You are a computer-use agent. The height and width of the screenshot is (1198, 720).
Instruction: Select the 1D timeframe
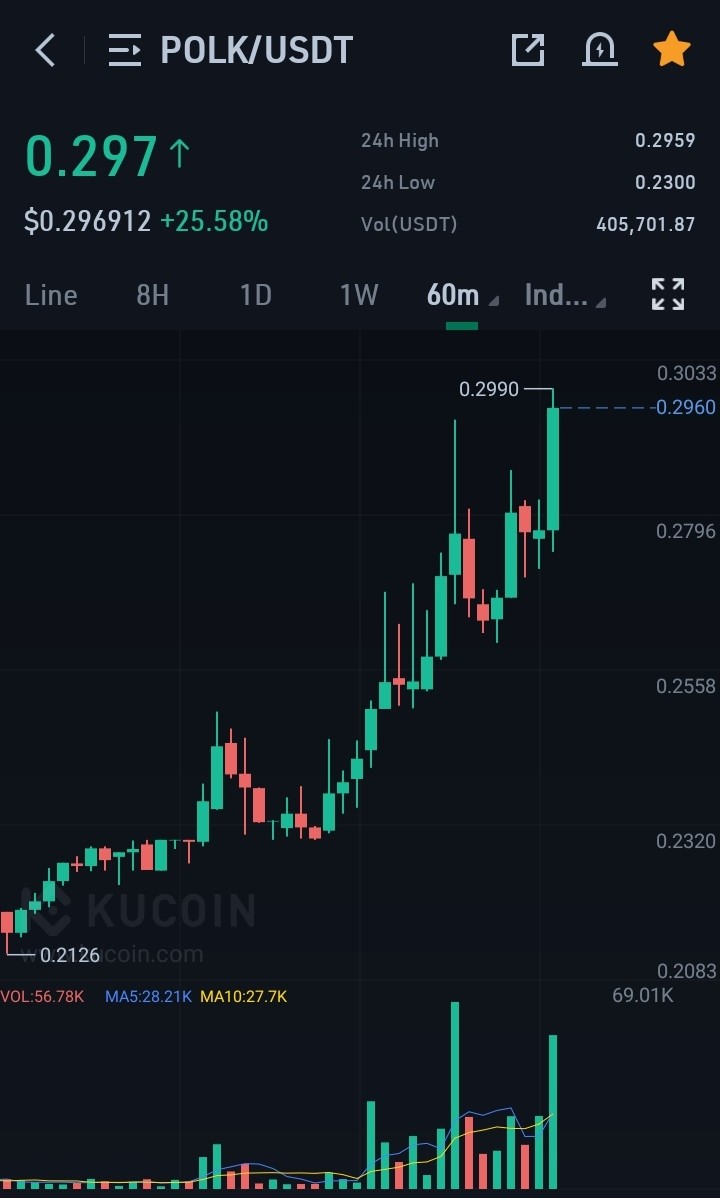point(255,295)
